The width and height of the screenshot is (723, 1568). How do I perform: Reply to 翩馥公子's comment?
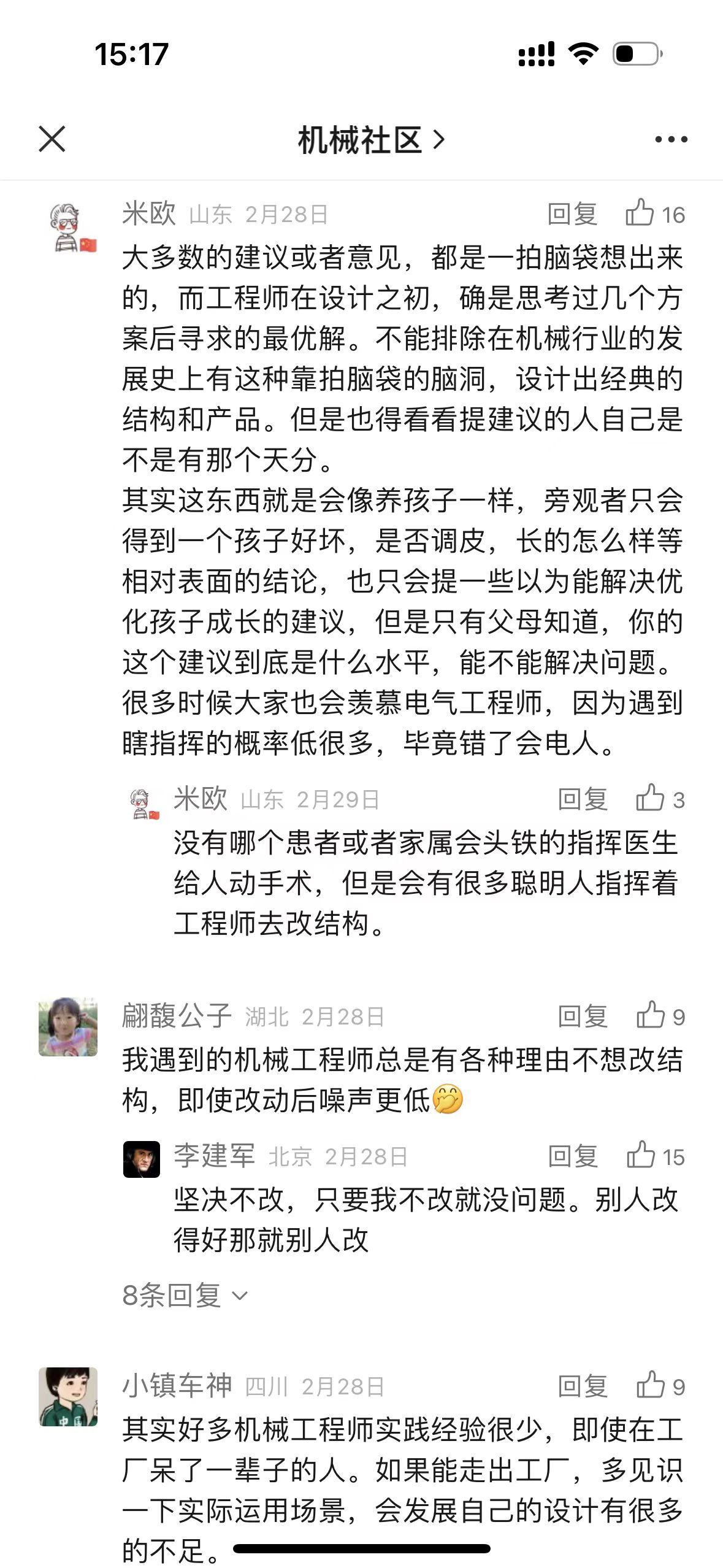[x=582, y=1017]
